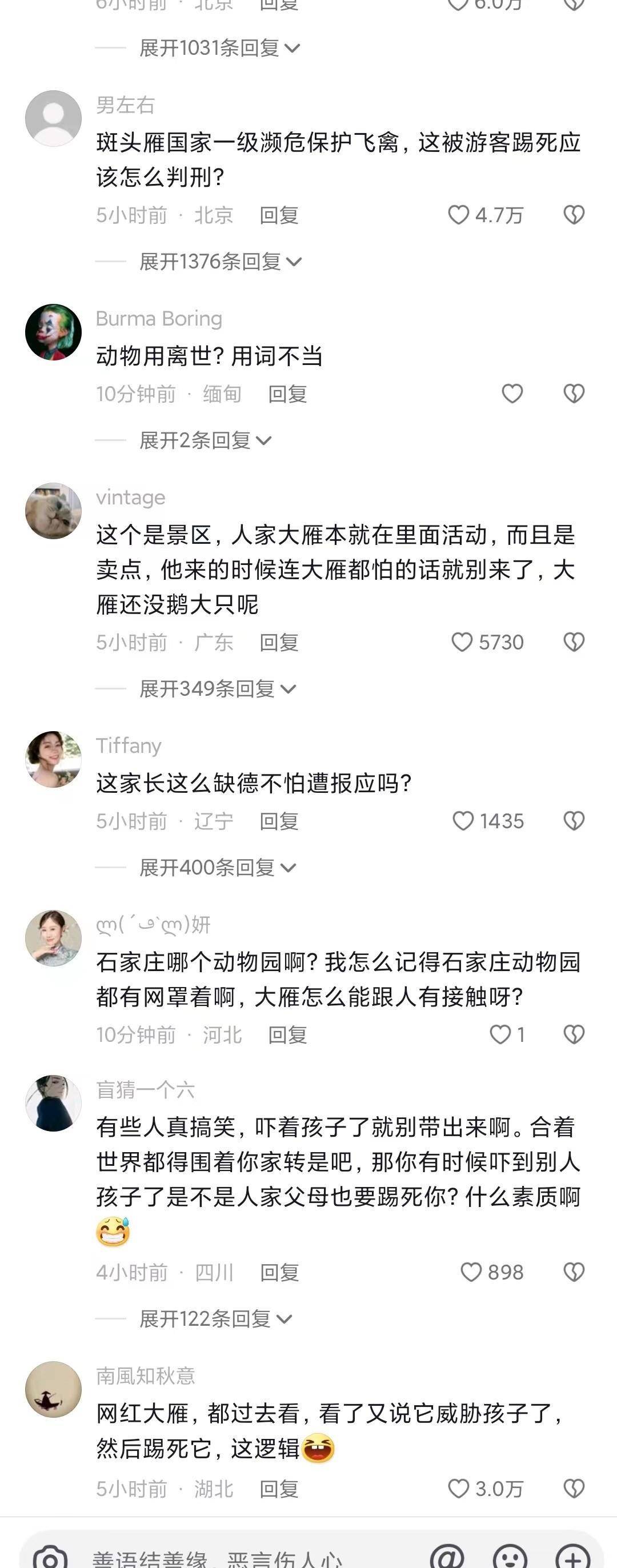Dislike Tiffany's comment
Viewport: 617px width, 1568px height.
[574, 820]
